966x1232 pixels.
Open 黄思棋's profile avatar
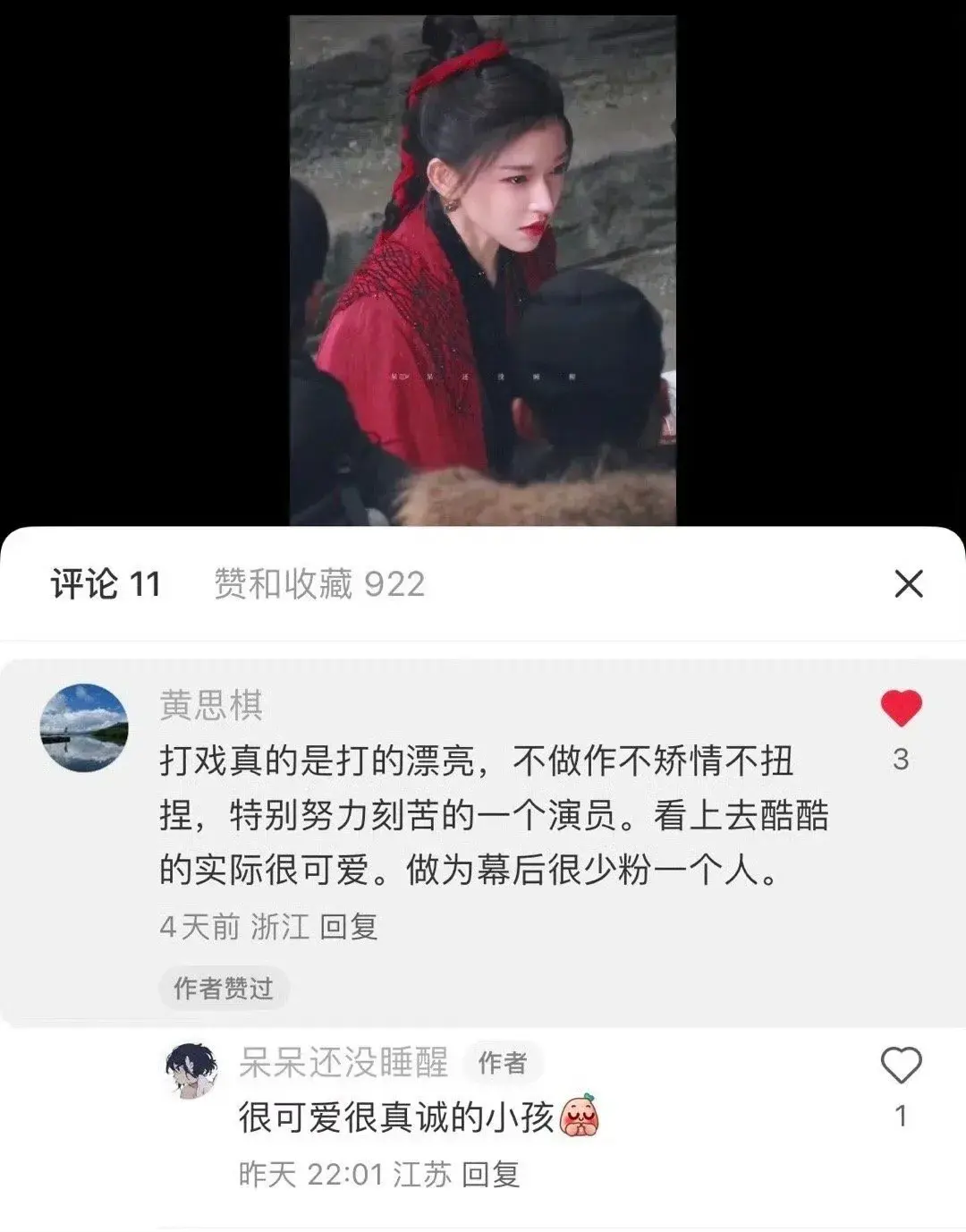tap(84, 728)
